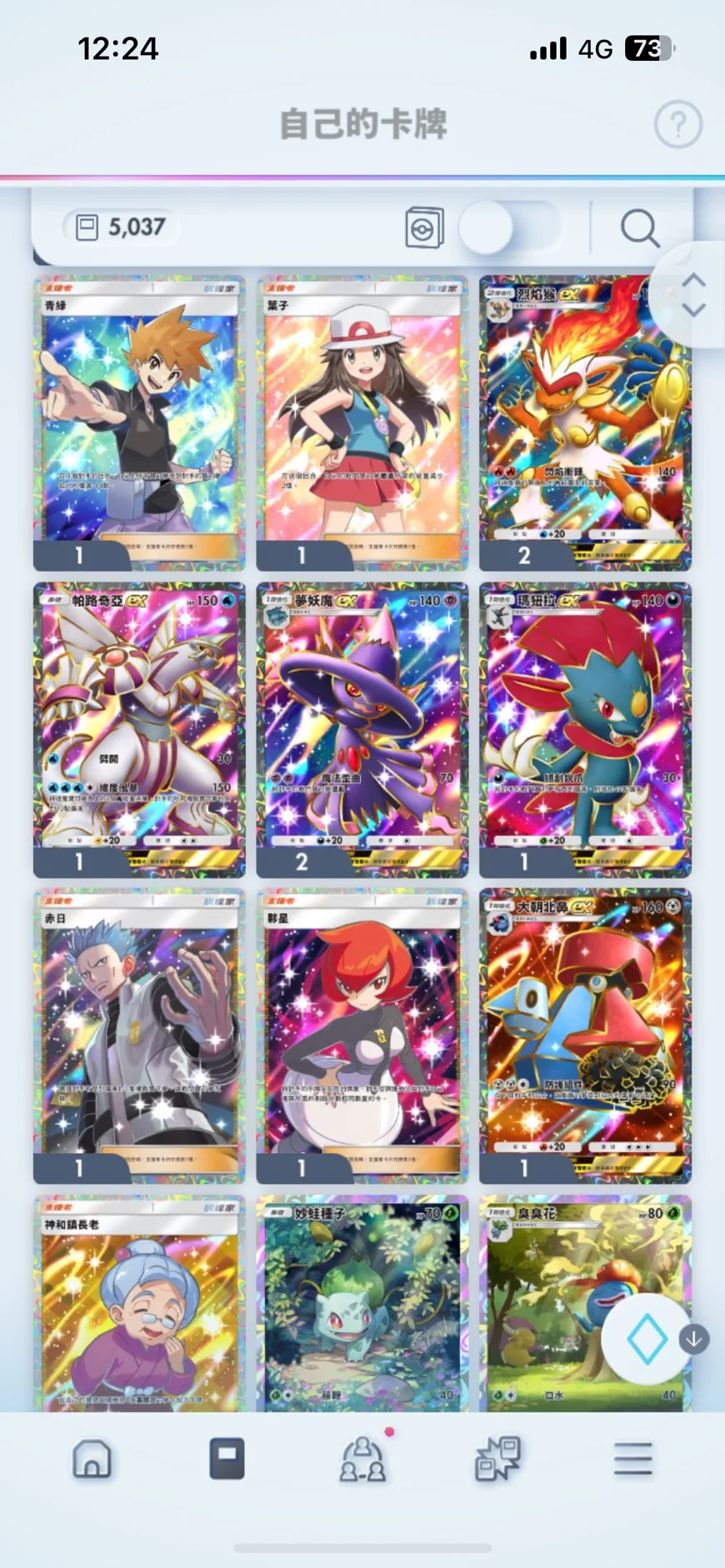Open the card search magnifier

click(x=639, y=227)
